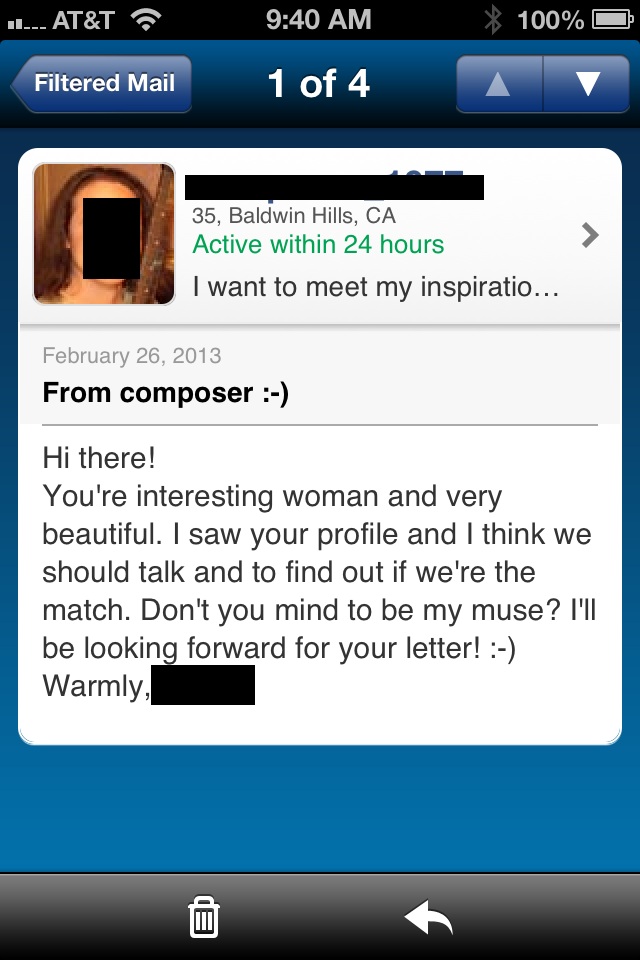Viewport: 640px width, 960px height.
Task: Show the next message with down arrow
Action: coord(587,84)
